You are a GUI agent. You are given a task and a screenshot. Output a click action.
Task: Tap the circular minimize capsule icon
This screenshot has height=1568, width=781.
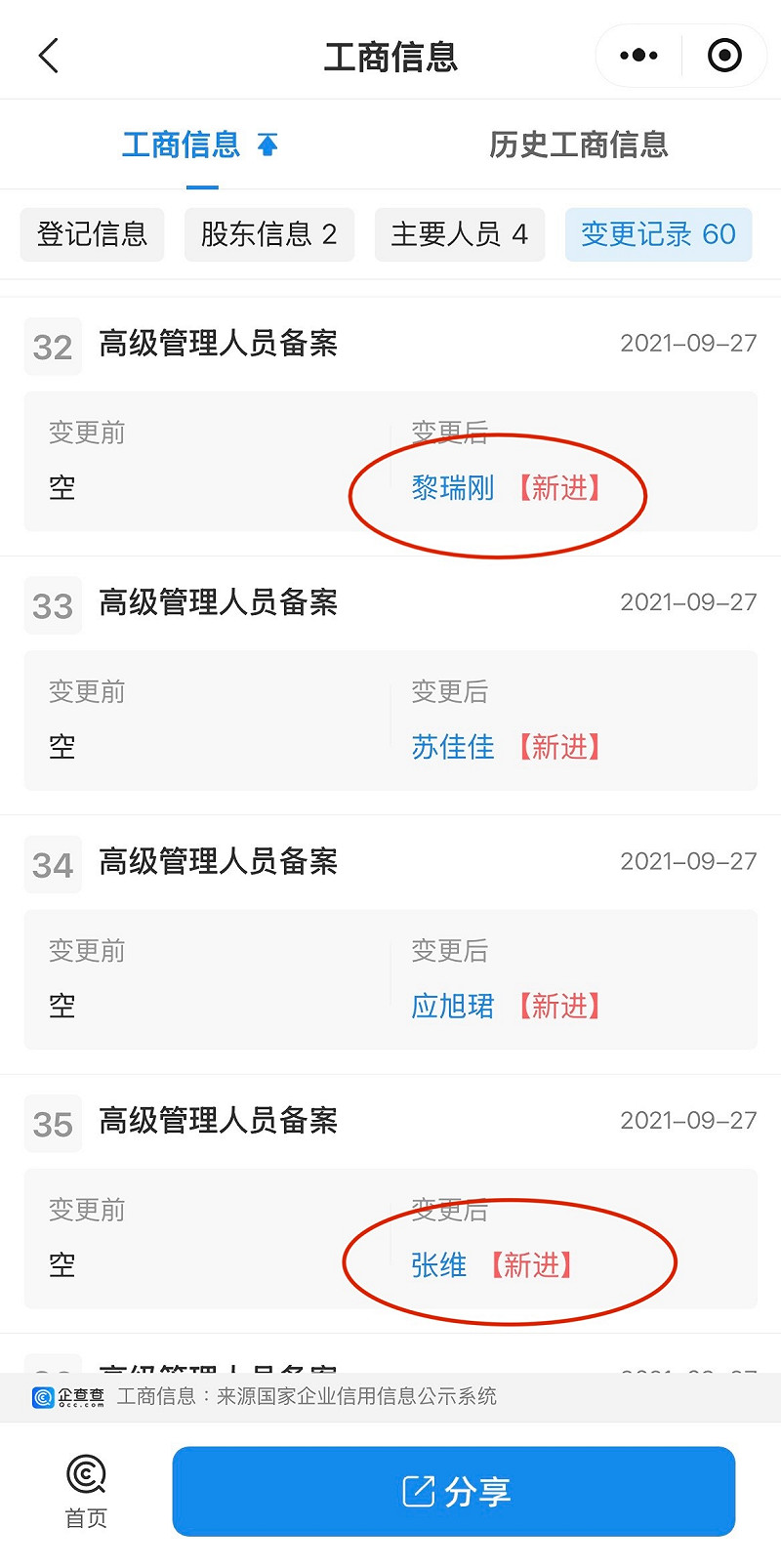[x=724, y=56]
